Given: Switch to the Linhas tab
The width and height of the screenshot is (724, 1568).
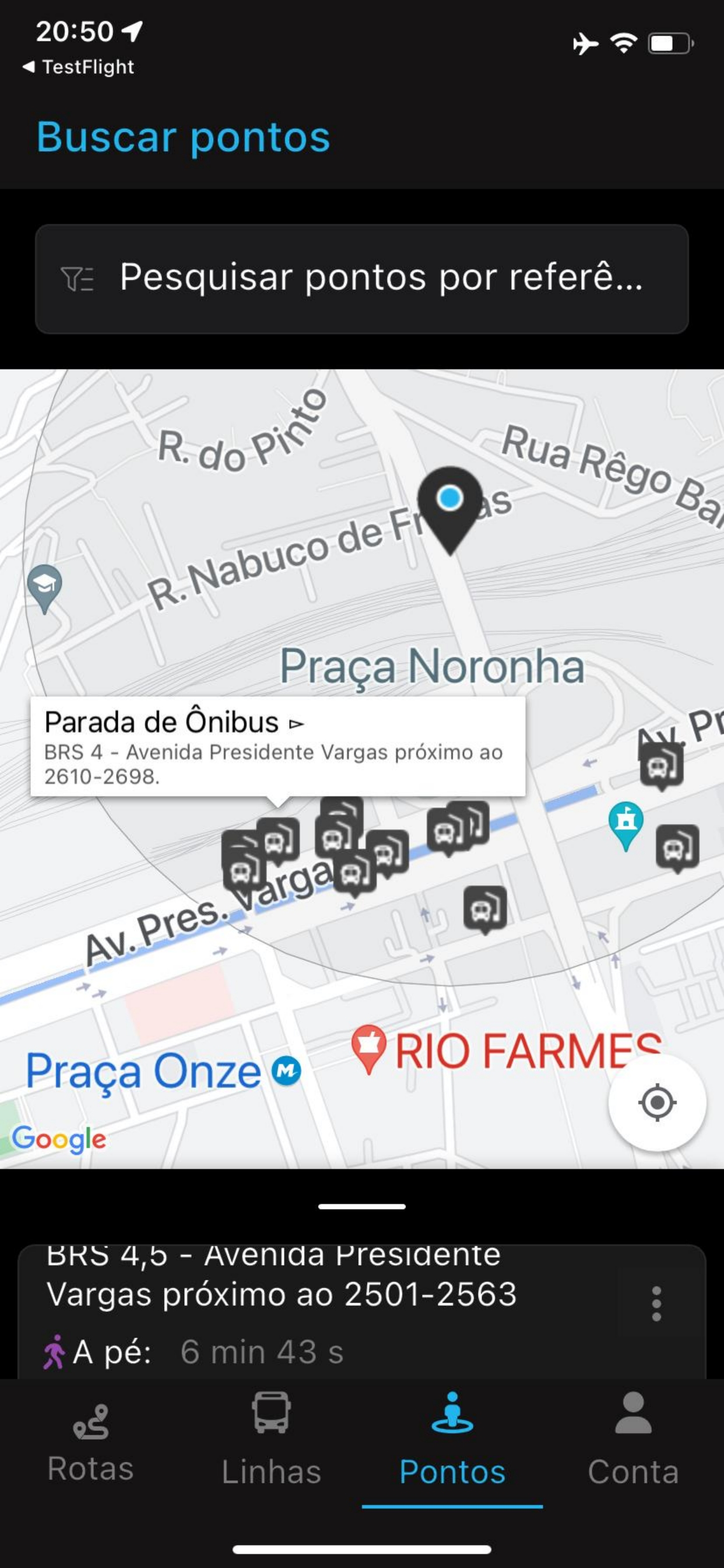Looking at the screenshot, I should click(271, 1441).
